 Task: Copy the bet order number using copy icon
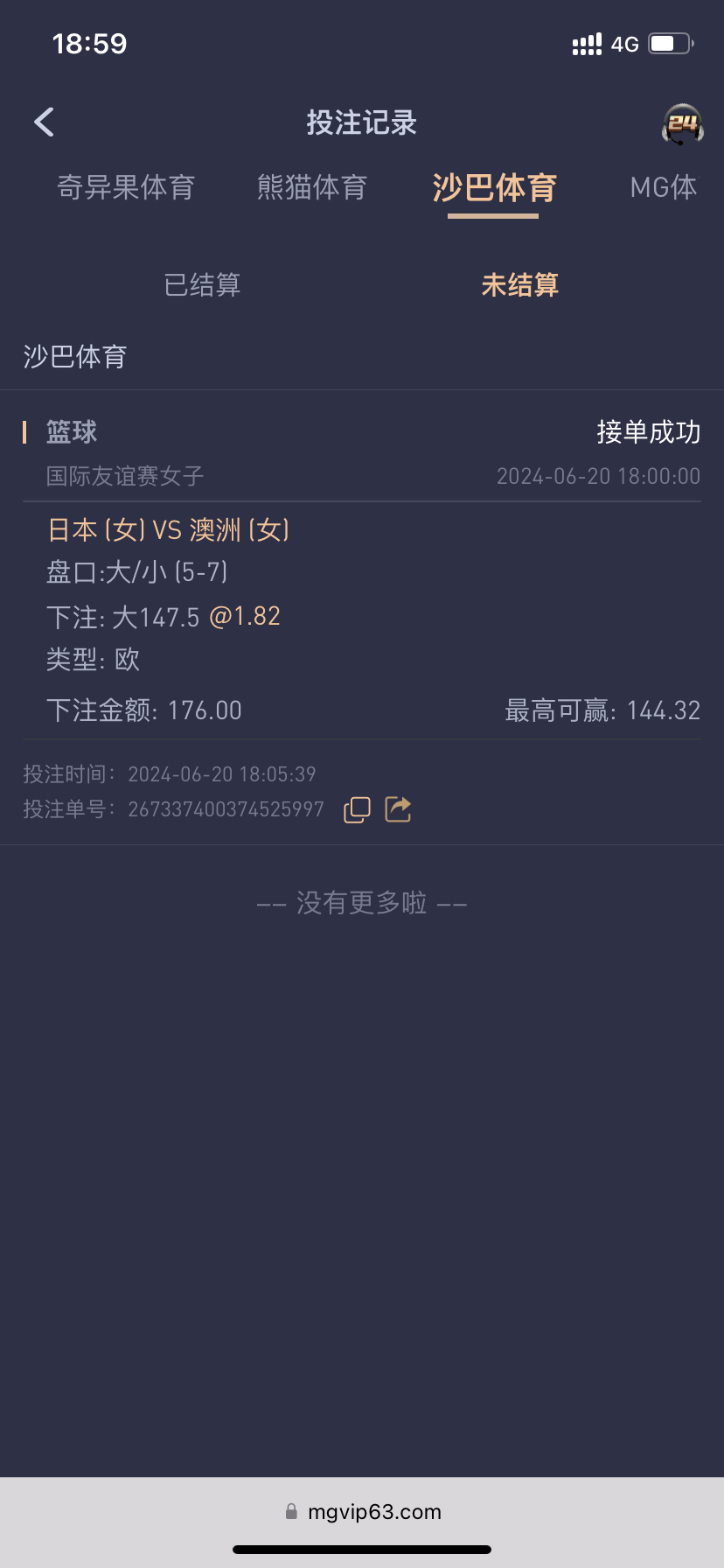[x=356, y=808]
